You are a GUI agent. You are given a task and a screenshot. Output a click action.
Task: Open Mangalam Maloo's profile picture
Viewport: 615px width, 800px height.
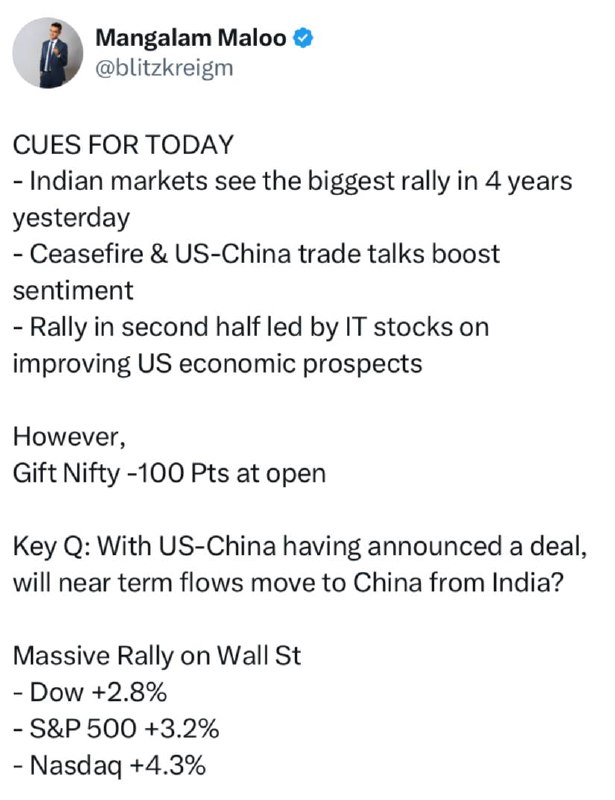click(x=47, y=53)
